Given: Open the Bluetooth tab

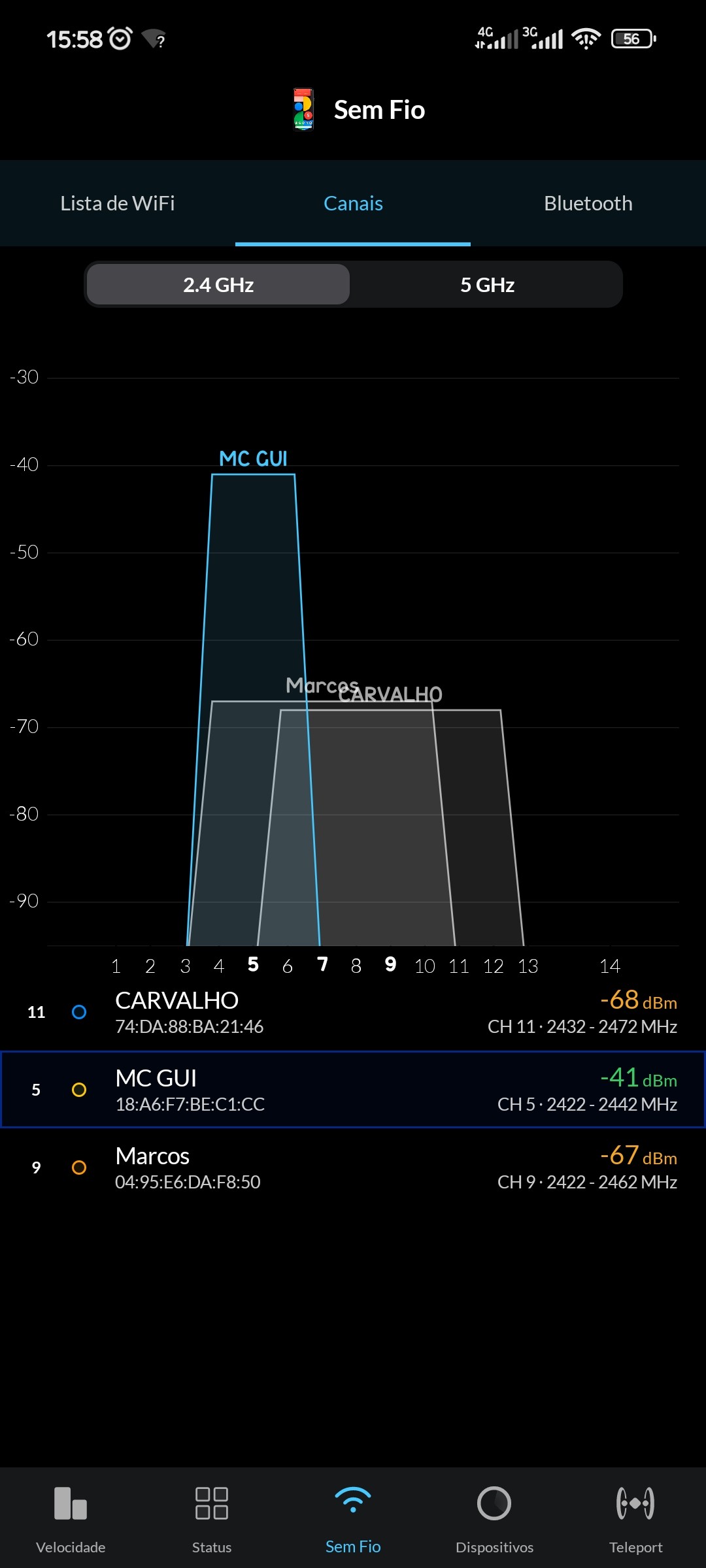Looking at the screenshot, I should tap(588, 203).
